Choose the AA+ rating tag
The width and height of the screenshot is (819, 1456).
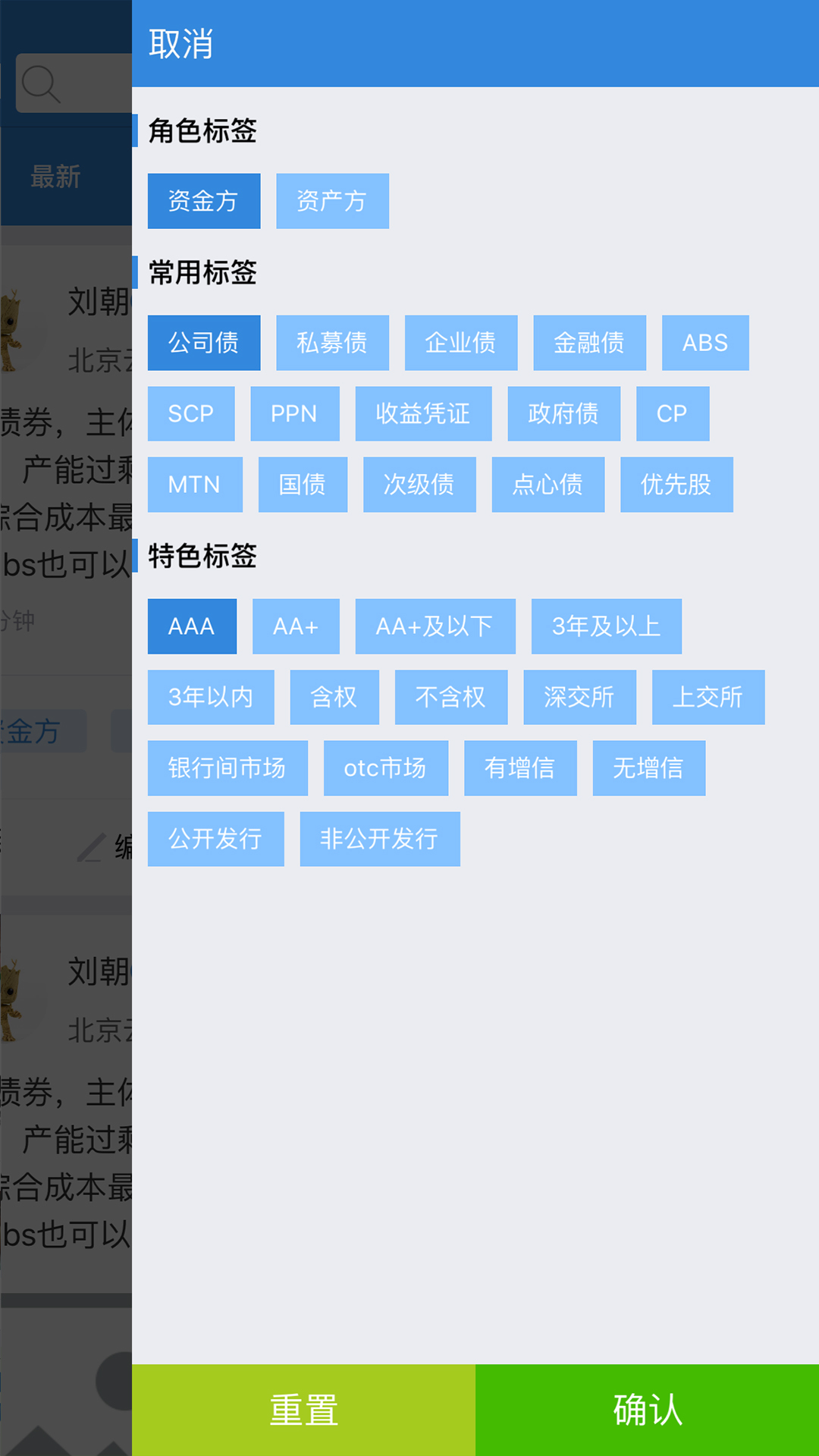pyautogui.click(x=296, y=626)
